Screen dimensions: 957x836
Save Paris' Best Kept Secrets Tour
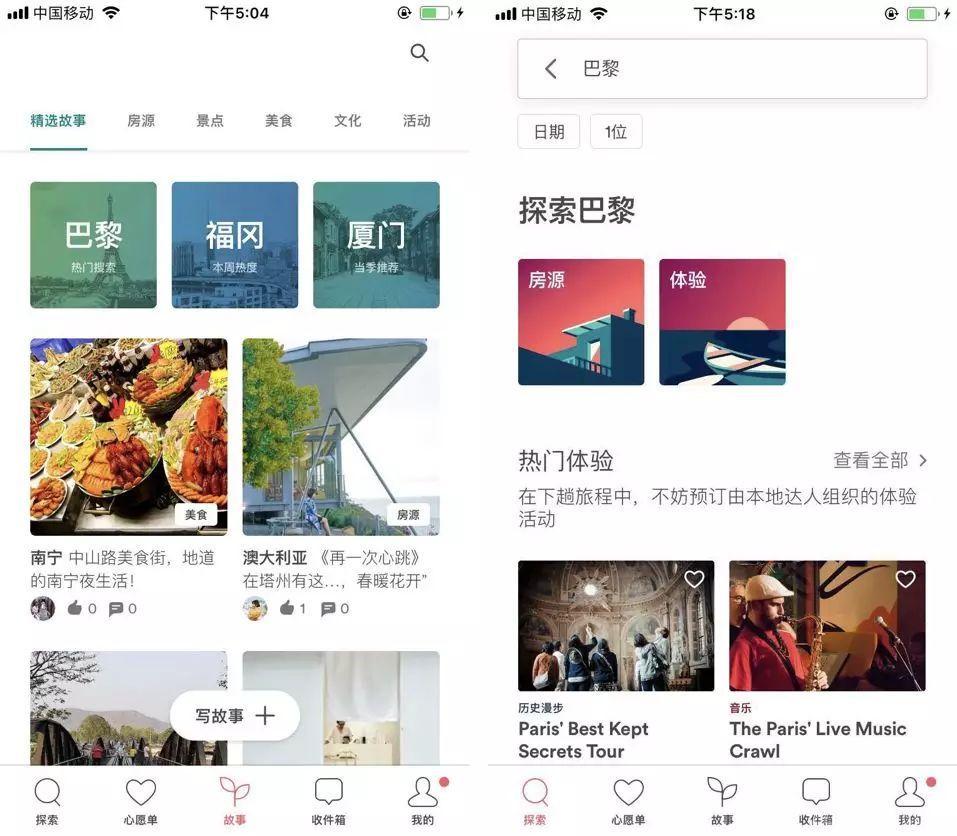click(x=694, y=579)
